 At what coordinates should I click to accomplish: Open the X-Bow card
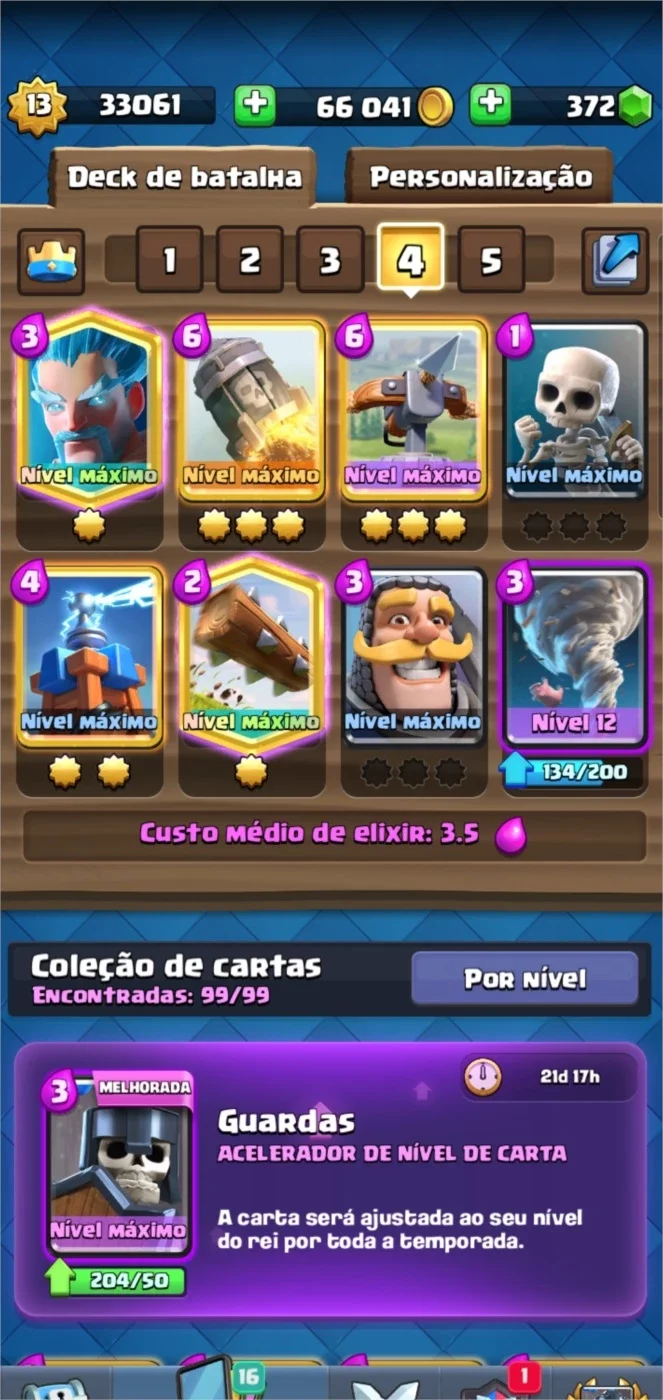coord(413,410)
